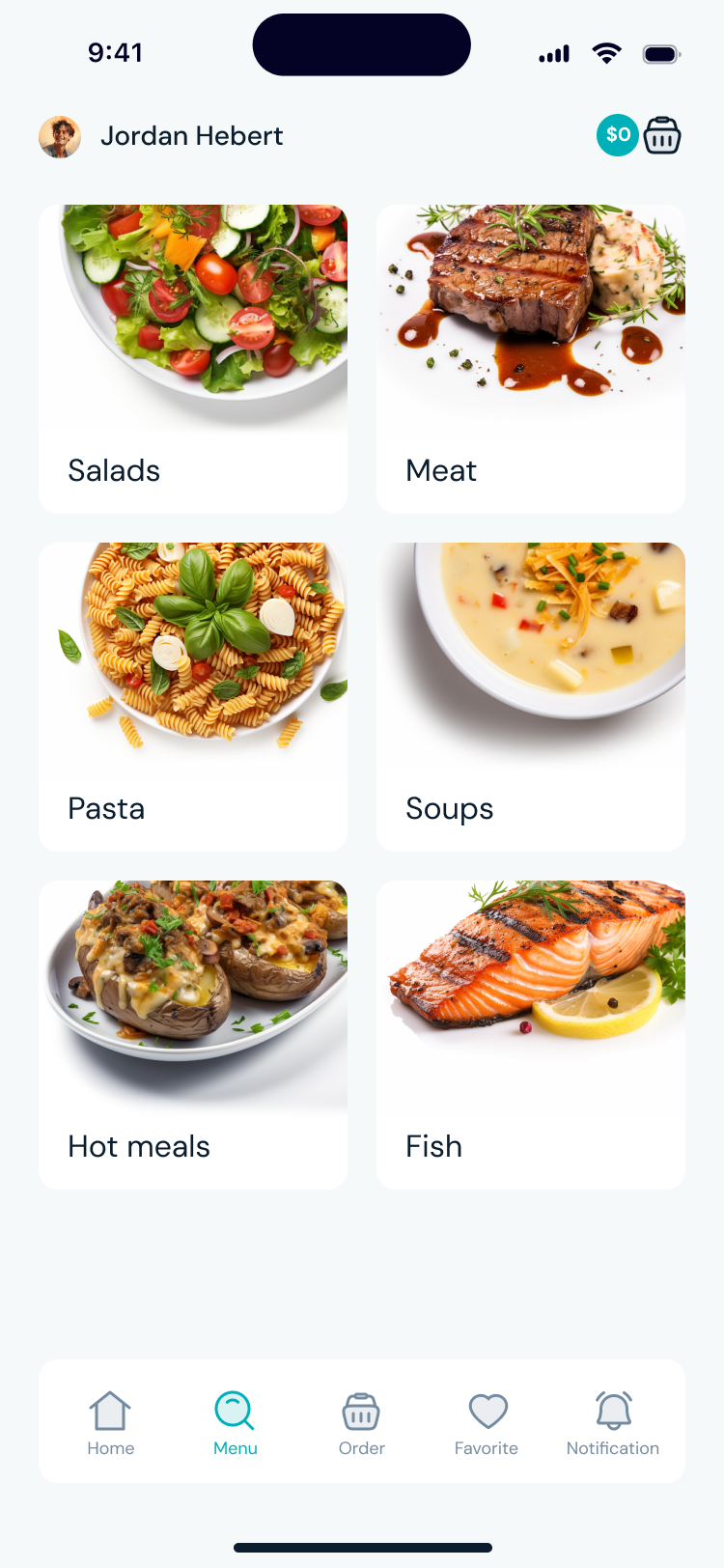This screenshot has width=724, height=1568.
Task: Tap the Notification label in bottom bar
Action: coord(612,1447)
